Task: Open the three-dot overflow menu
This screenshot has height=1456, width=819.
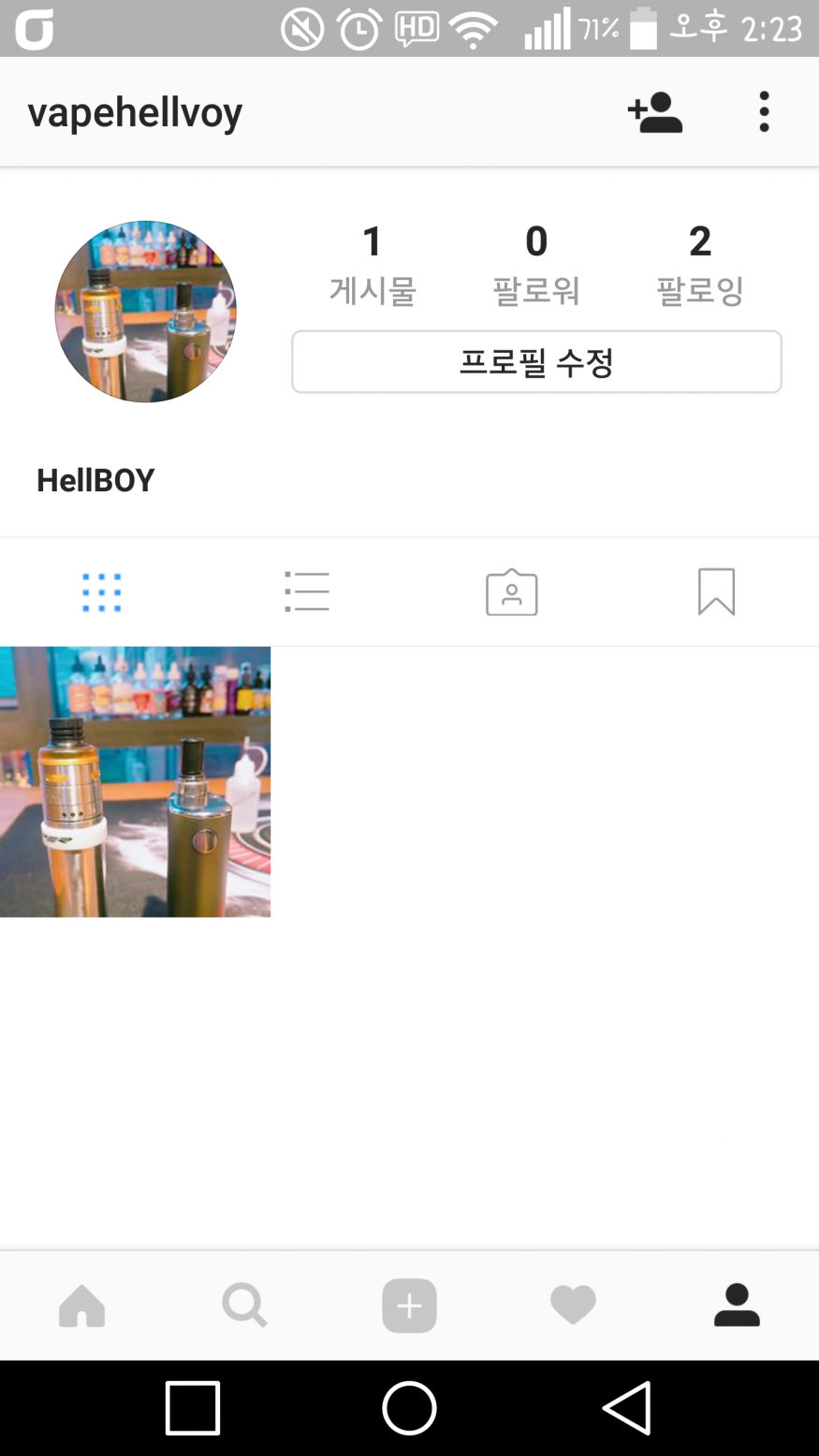Action: [764, 112]
